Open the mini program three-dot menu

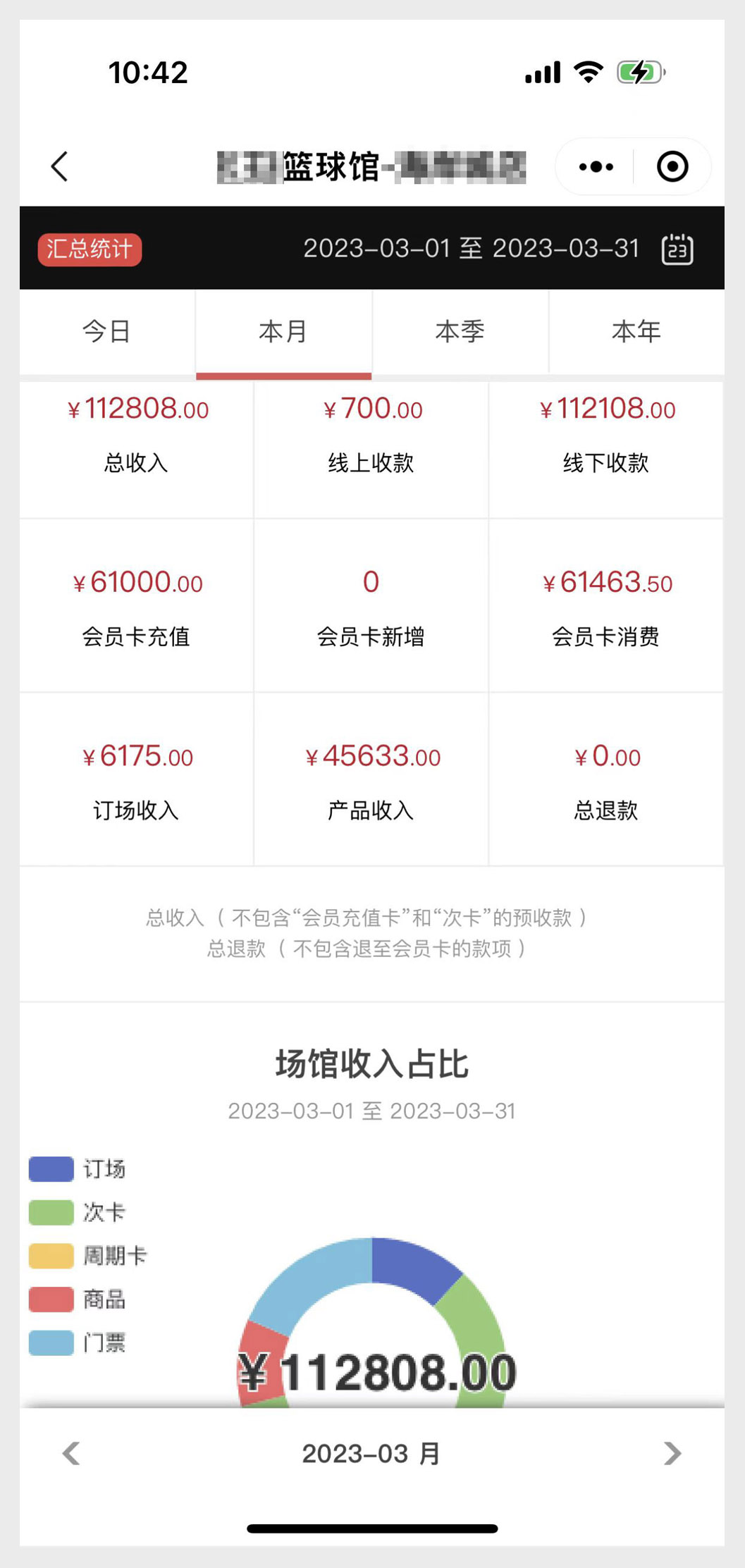click(x=596, y=167)
